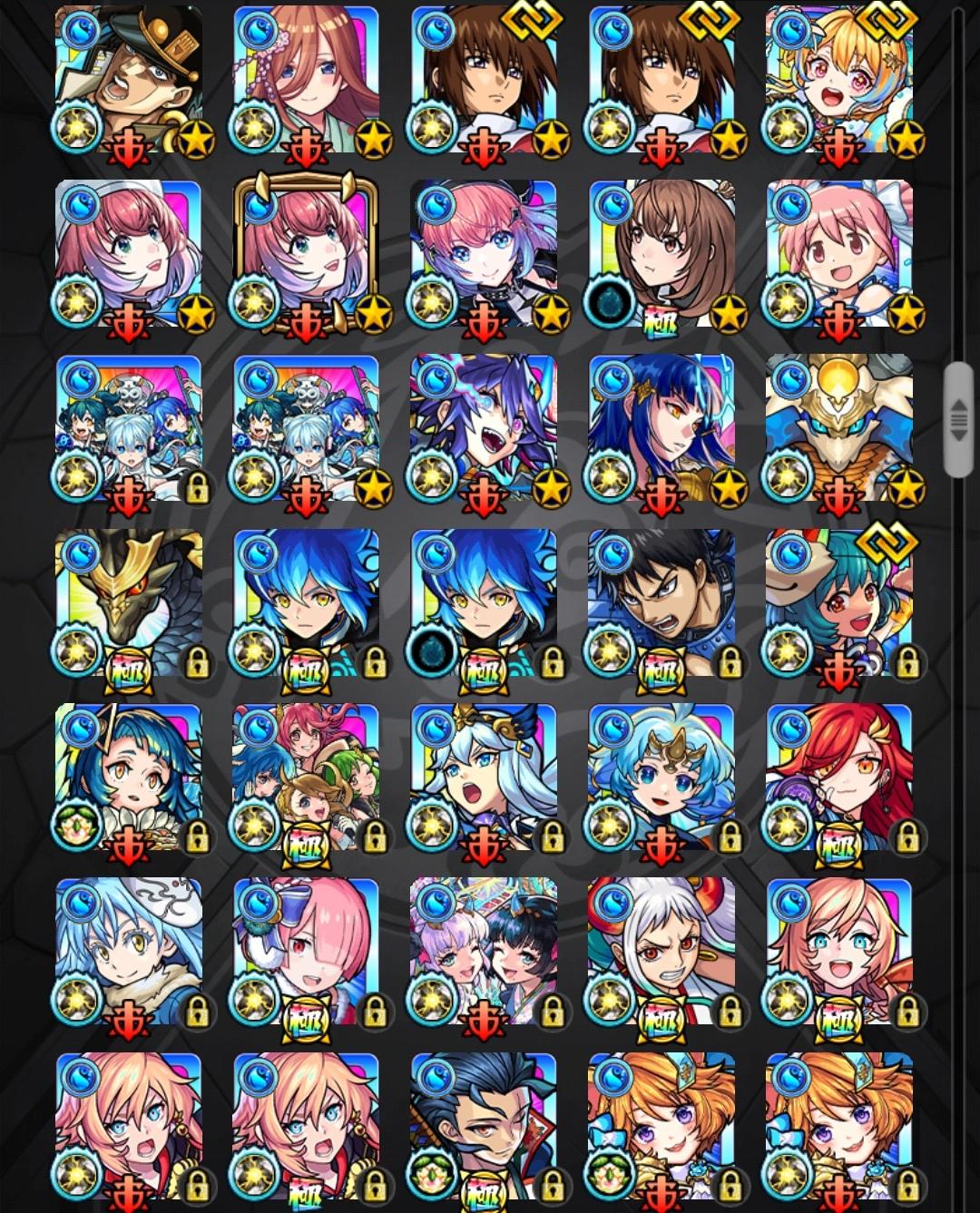This screenshot has width=980, height=1213.
Task: Select the purple-haired fanged character
Action: (484, 427)
